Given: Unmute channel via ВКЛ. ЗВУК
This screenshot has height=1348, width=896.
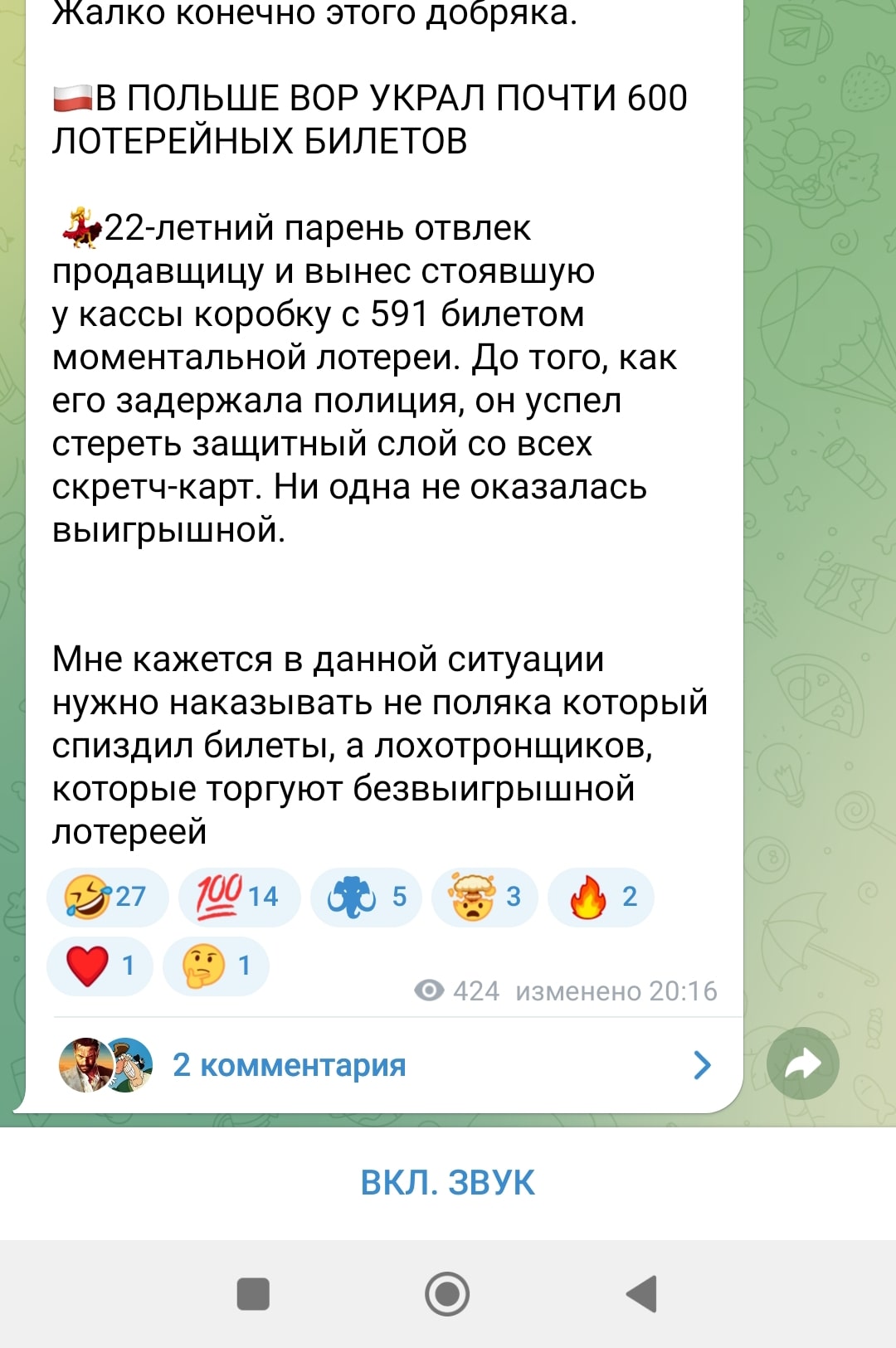Looking at the screenshot, I should point(447,1182).
